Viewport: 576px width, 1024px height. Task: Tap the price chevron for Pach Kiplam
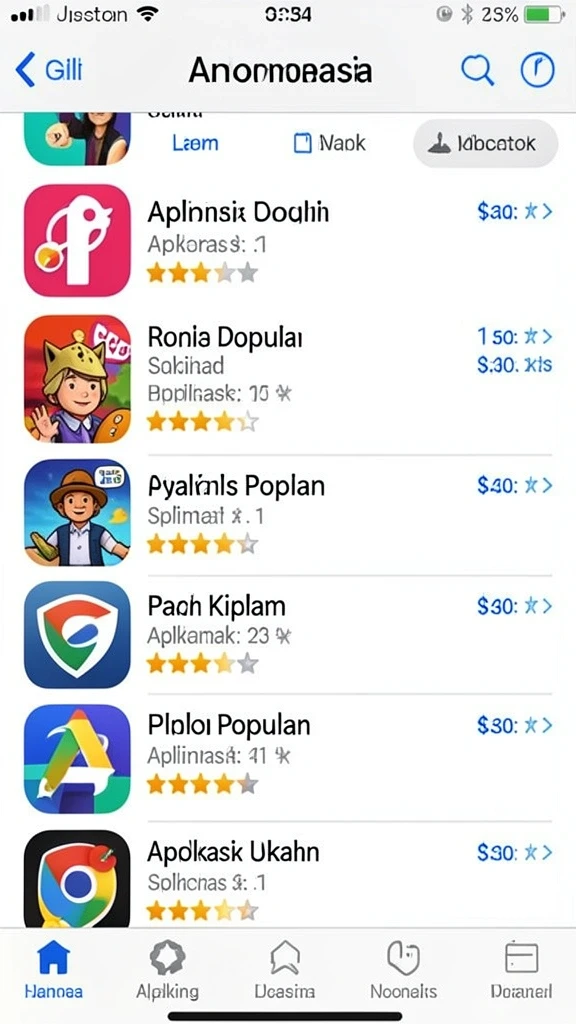515,606
